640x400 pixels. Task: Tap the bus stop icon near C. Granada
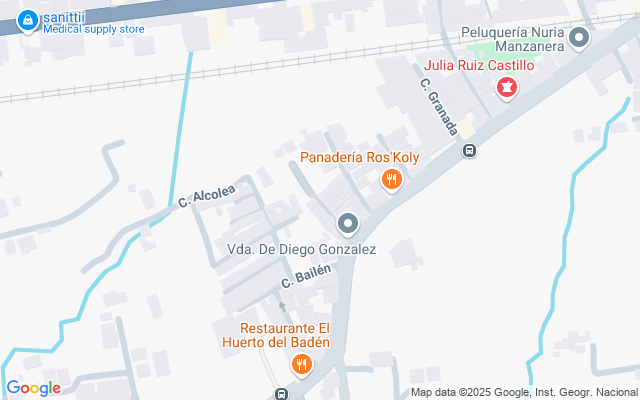(469, 151)
